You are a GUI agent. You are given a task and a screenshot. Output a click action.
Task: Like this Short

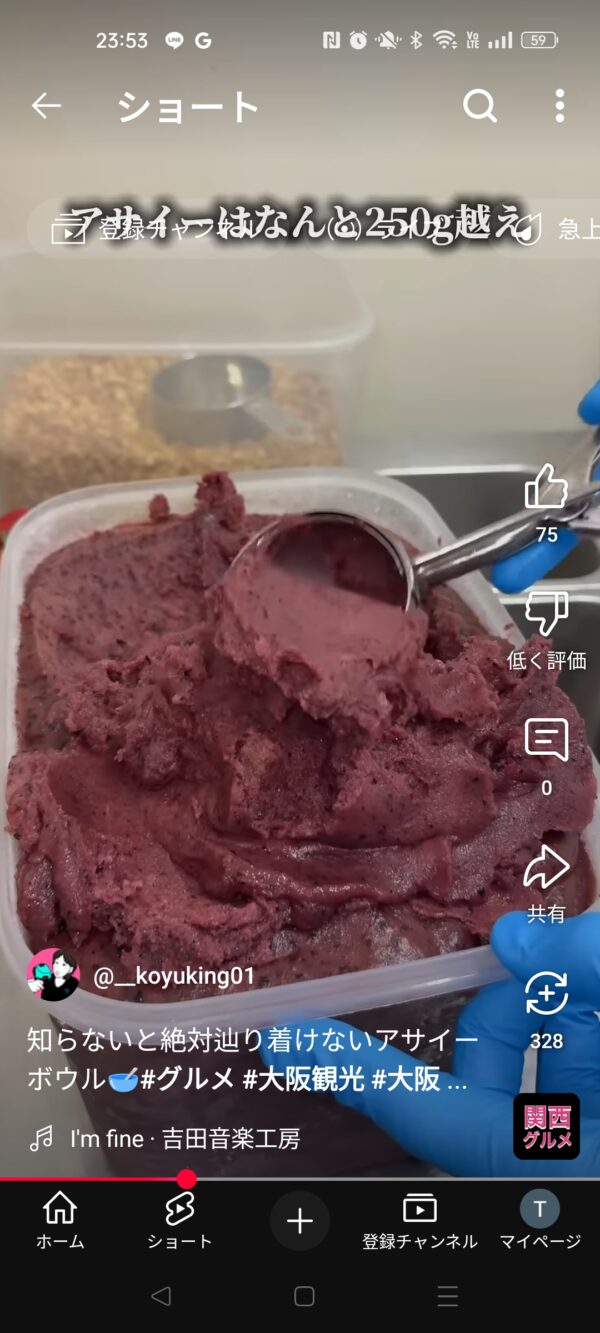(546, 503)
